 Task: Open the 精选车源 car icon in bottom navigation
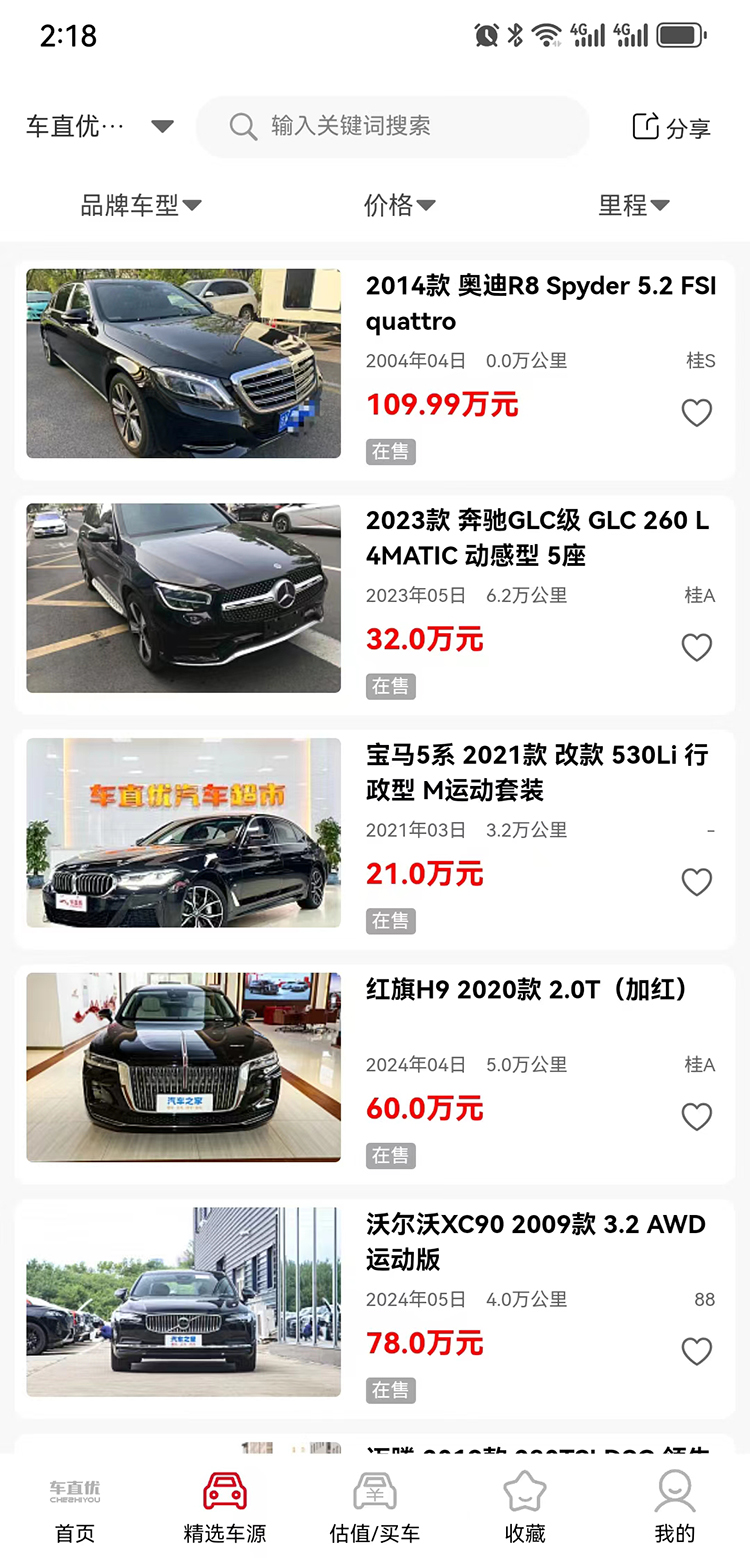tap(224, 1489)
